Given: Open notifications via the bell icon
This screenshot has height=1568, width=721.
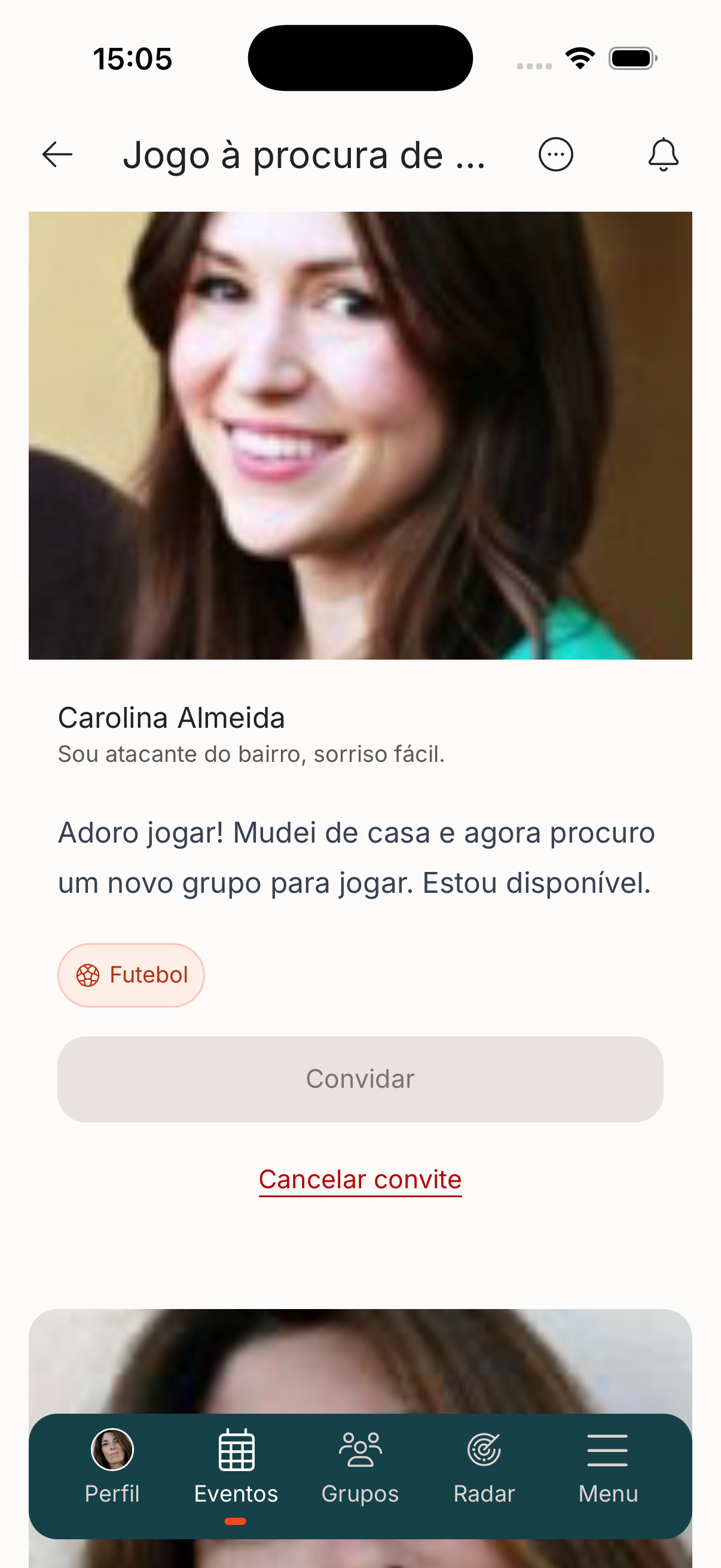Looking at the screenshot, I should (x=663, y=154).
